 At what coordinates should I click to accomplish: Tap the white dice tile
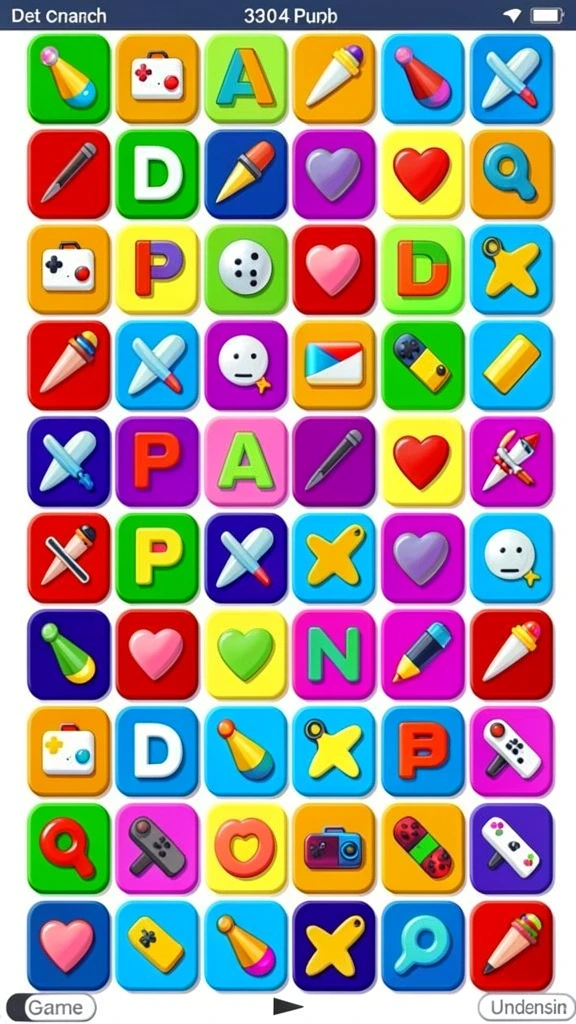coord(246,270)
